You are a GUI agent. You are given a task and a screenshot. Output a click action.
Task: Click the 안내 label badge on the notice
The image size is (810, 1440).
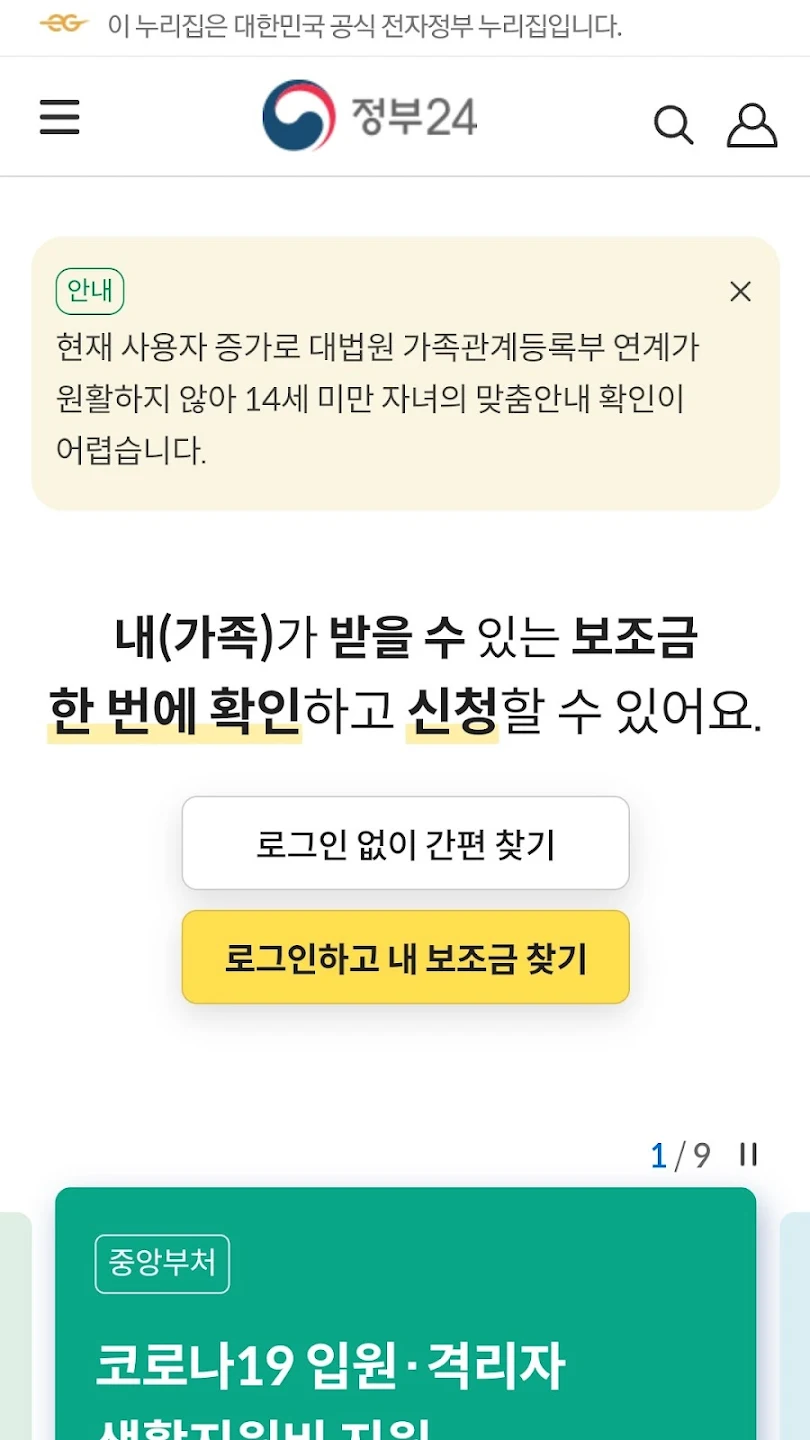pyautogui.click(x=87, y=291)
